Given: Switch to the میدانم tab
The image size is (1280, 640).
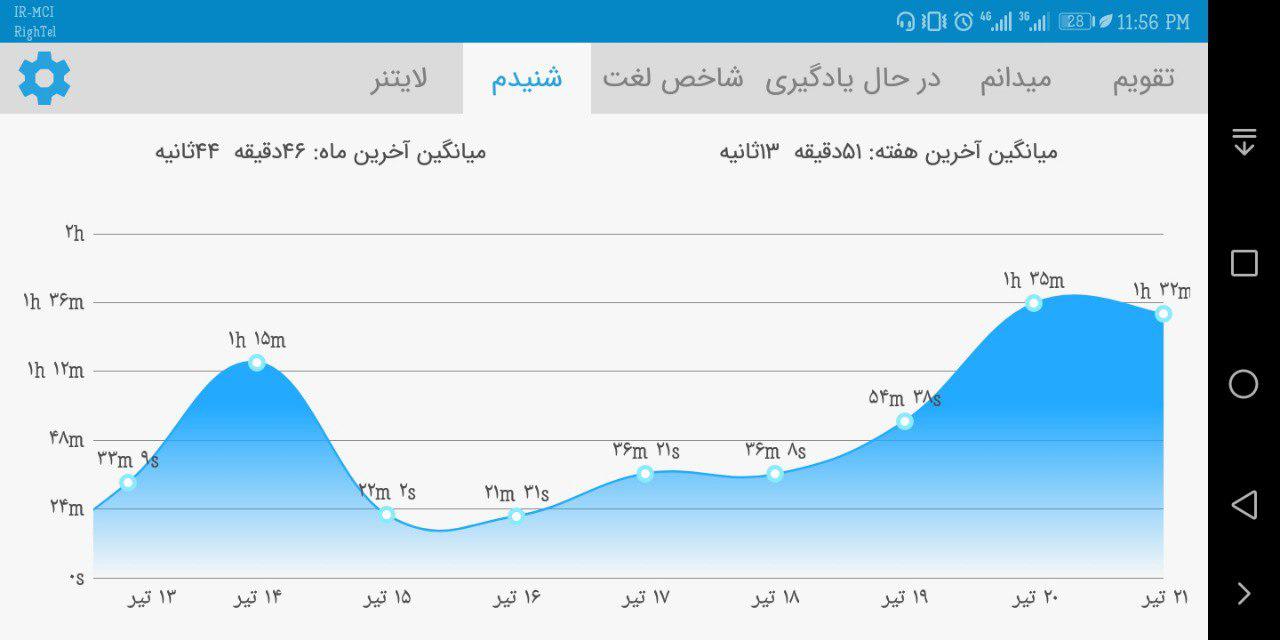Looking at the screenshot, I should click(x=1015, y=78).
